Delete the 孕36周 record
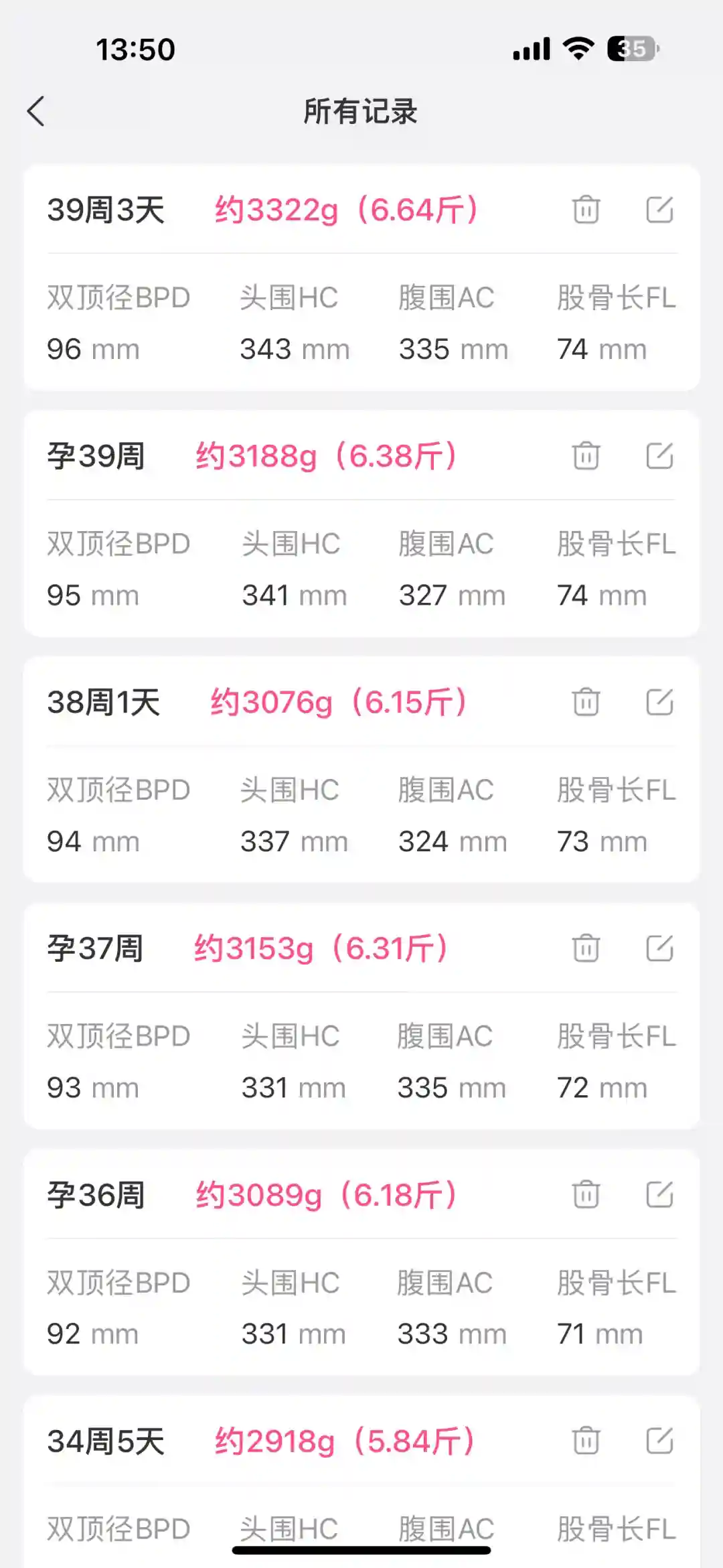This screenshot has width=723, height=1568. [x=586, y=1194]
